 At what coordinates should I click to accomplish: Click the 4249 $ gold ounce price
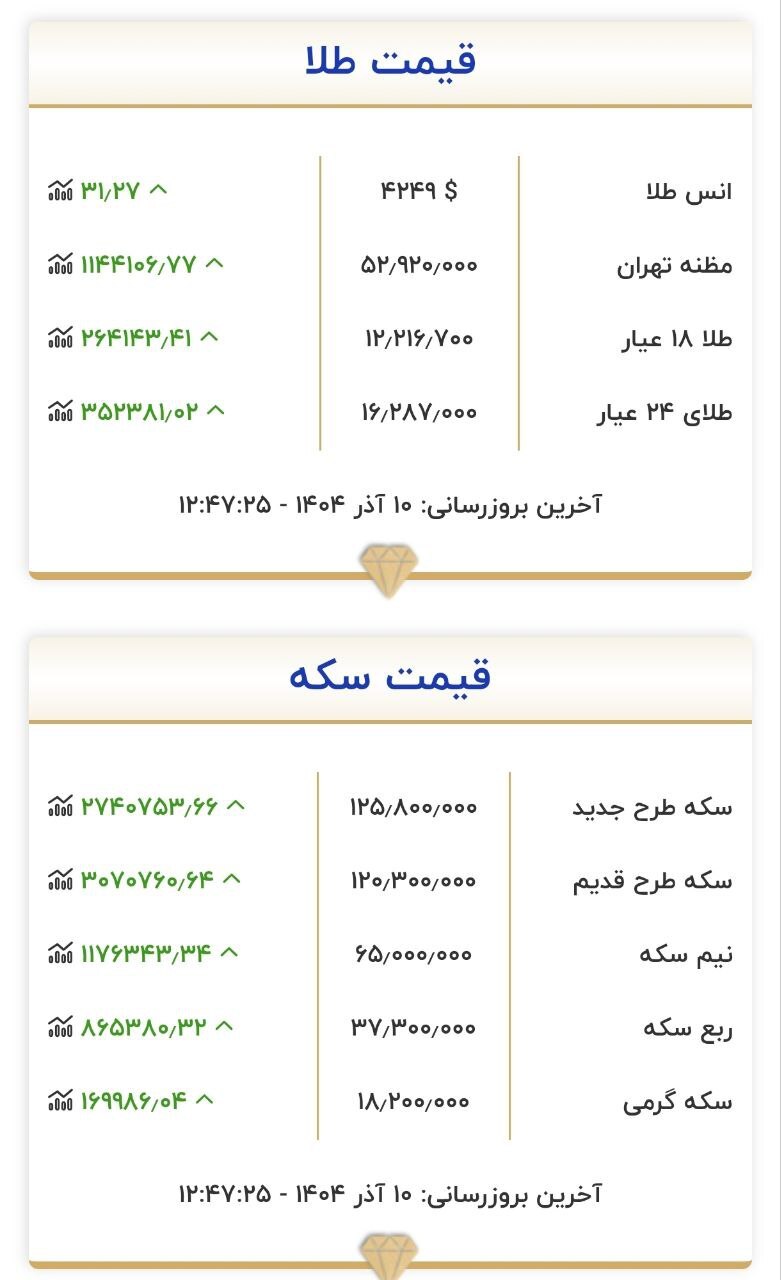[417, 187]
